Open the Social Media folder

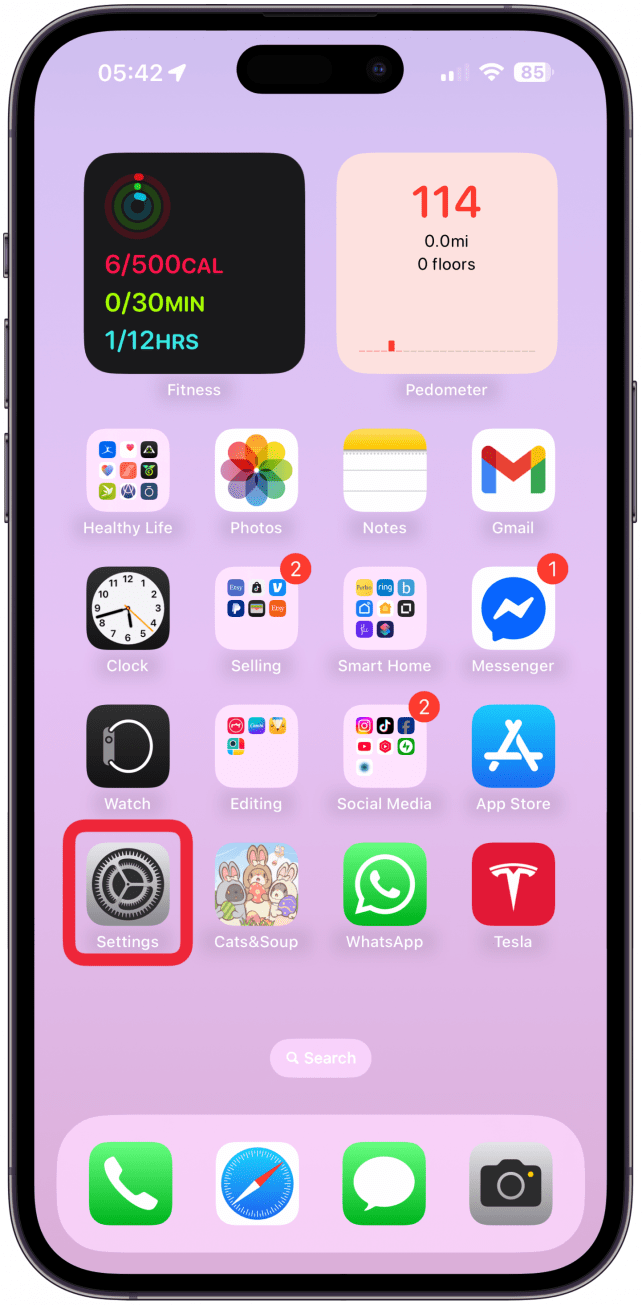pyautogui.click(x=384, y=747)
